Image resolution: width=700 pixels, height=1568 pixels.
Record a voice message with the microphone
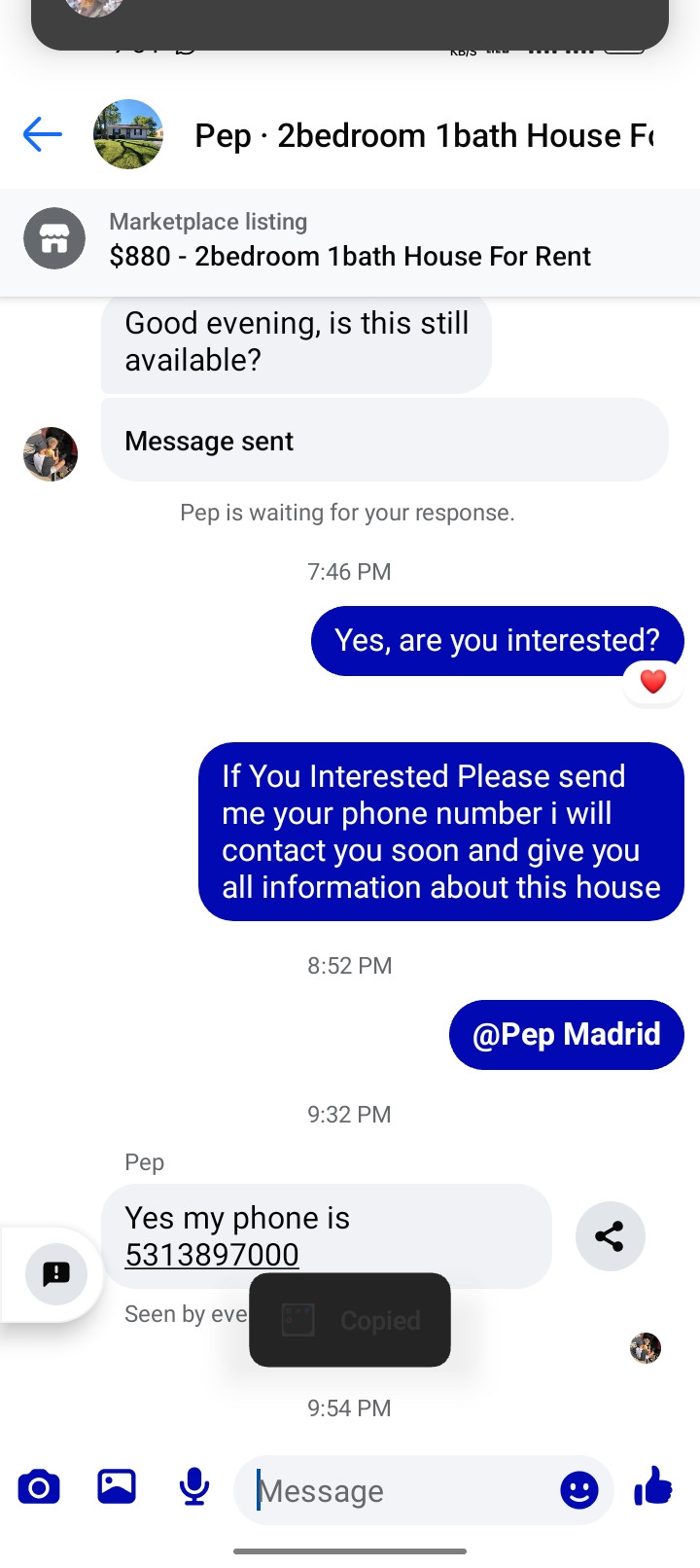(x=194, y=1487)
